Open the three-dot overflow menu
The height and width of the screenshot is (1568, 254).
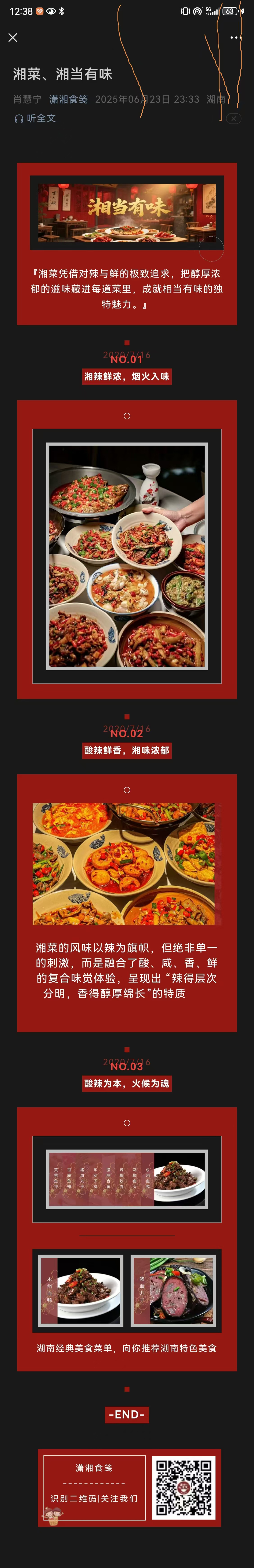(x=236, y=38)
